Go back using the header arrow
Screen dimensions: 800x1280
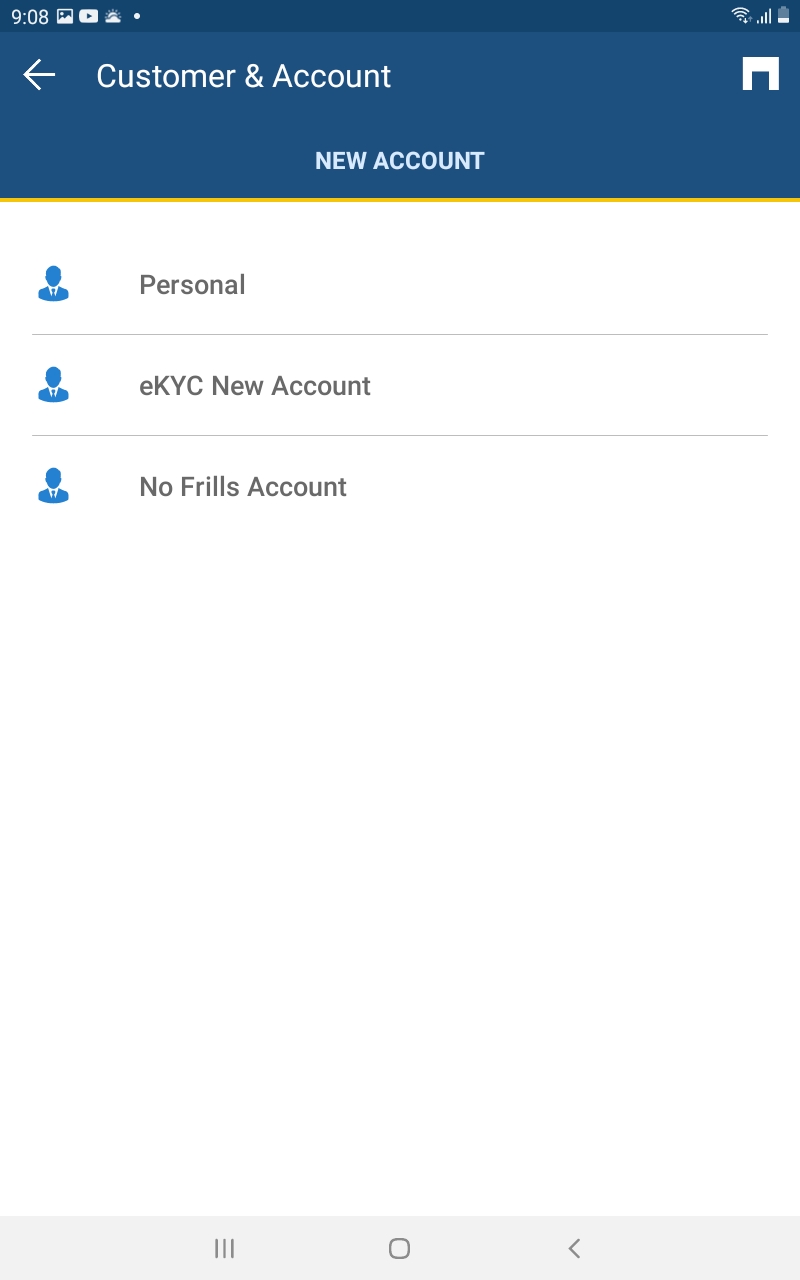39,75
